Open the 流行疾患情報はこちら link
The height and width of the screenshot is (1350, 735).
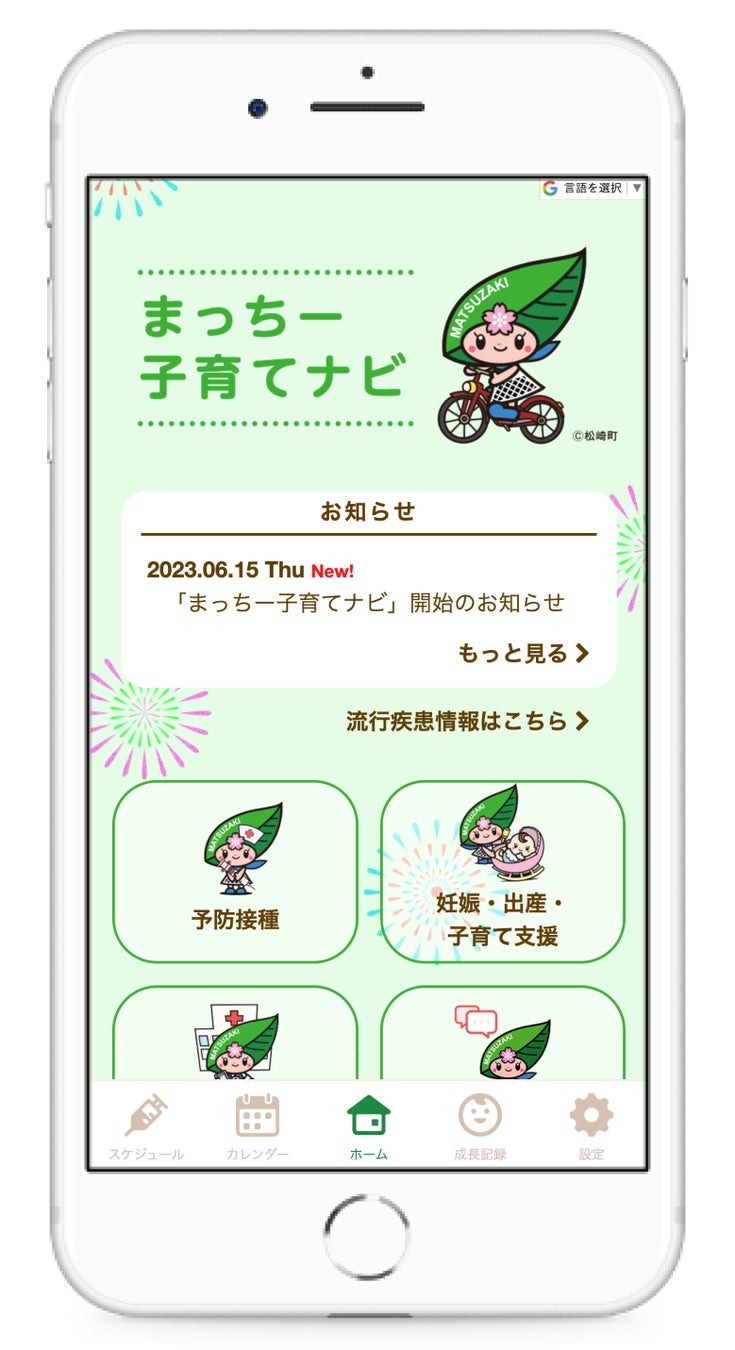[x=467, y=721]
